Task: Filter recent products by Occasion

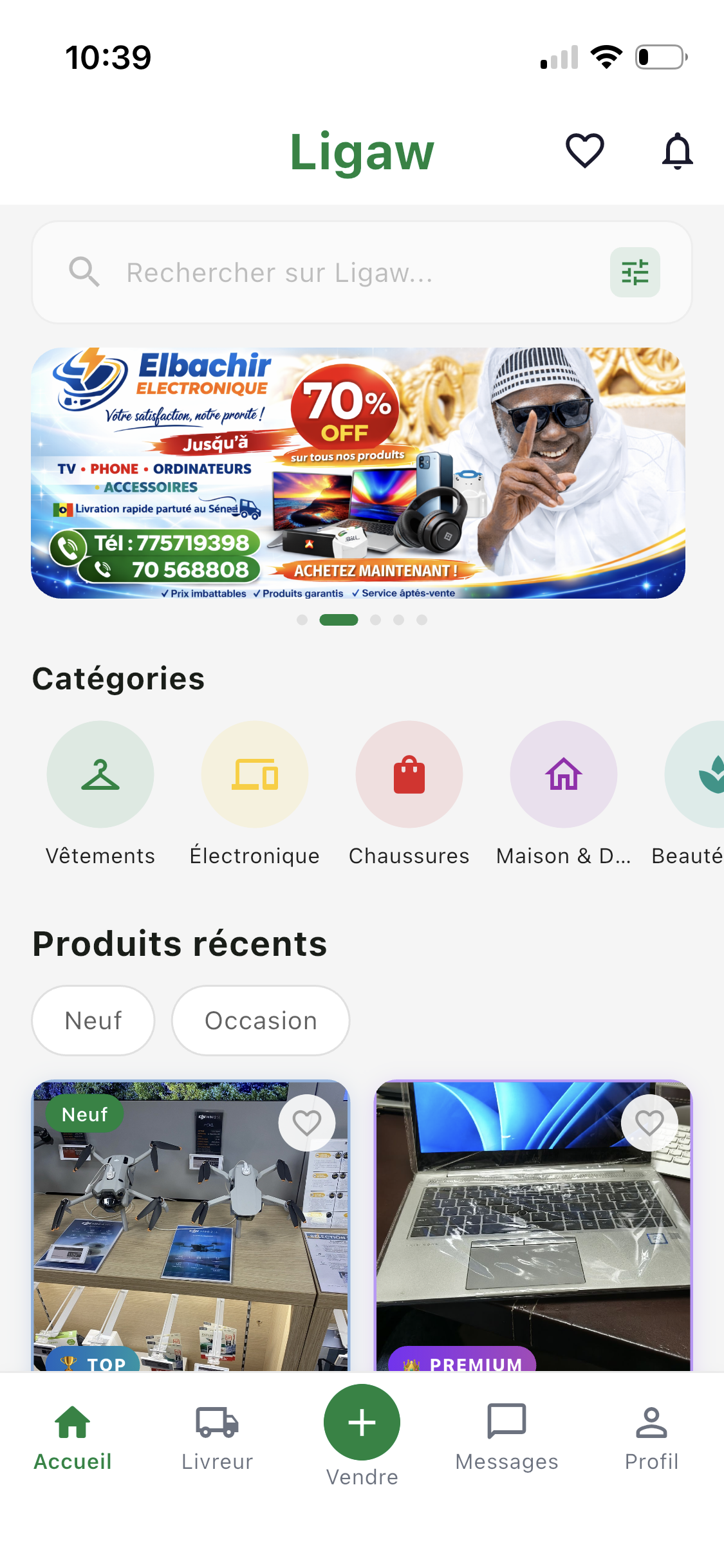Action: 261,1021
